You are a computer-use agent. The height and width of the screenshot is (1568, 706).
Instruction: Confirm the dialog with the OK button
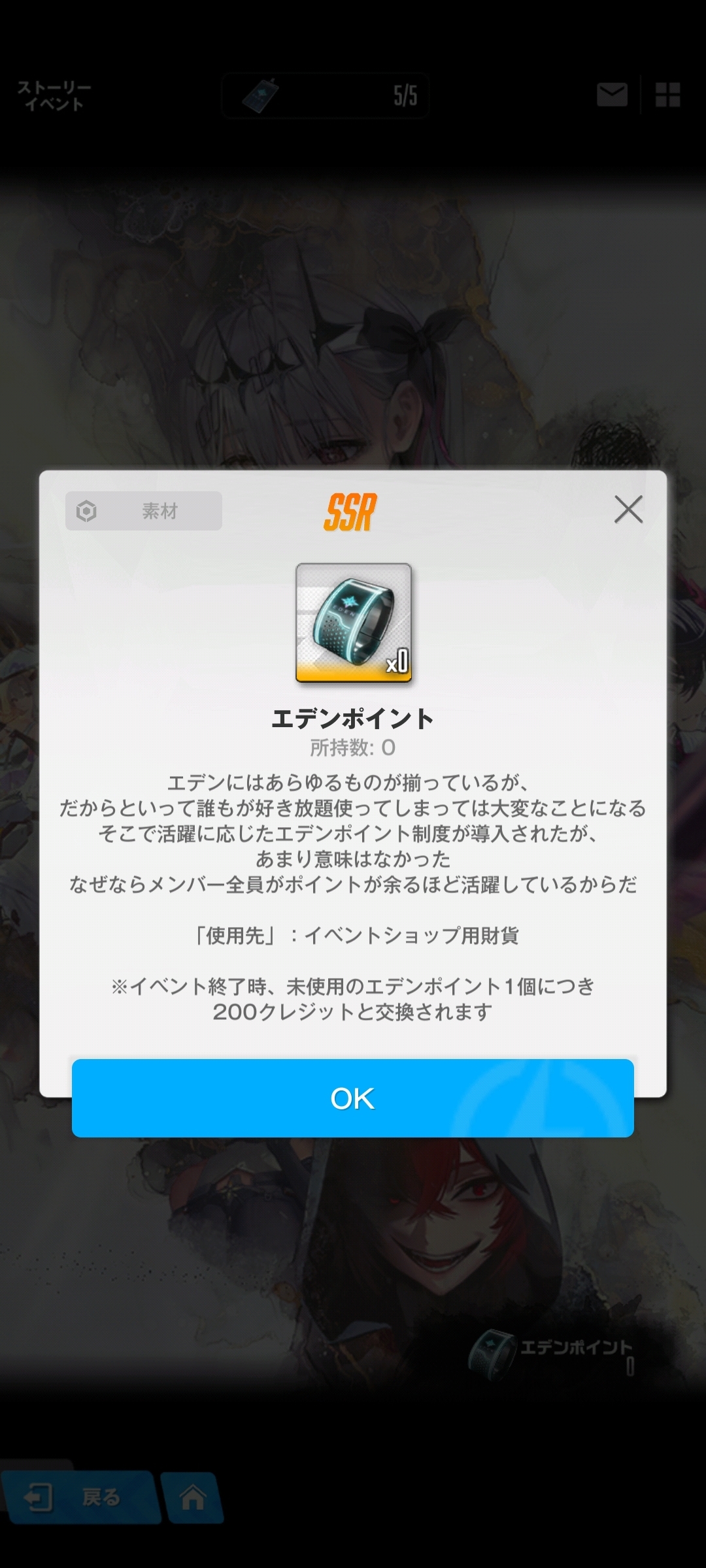coord(352,1098)
